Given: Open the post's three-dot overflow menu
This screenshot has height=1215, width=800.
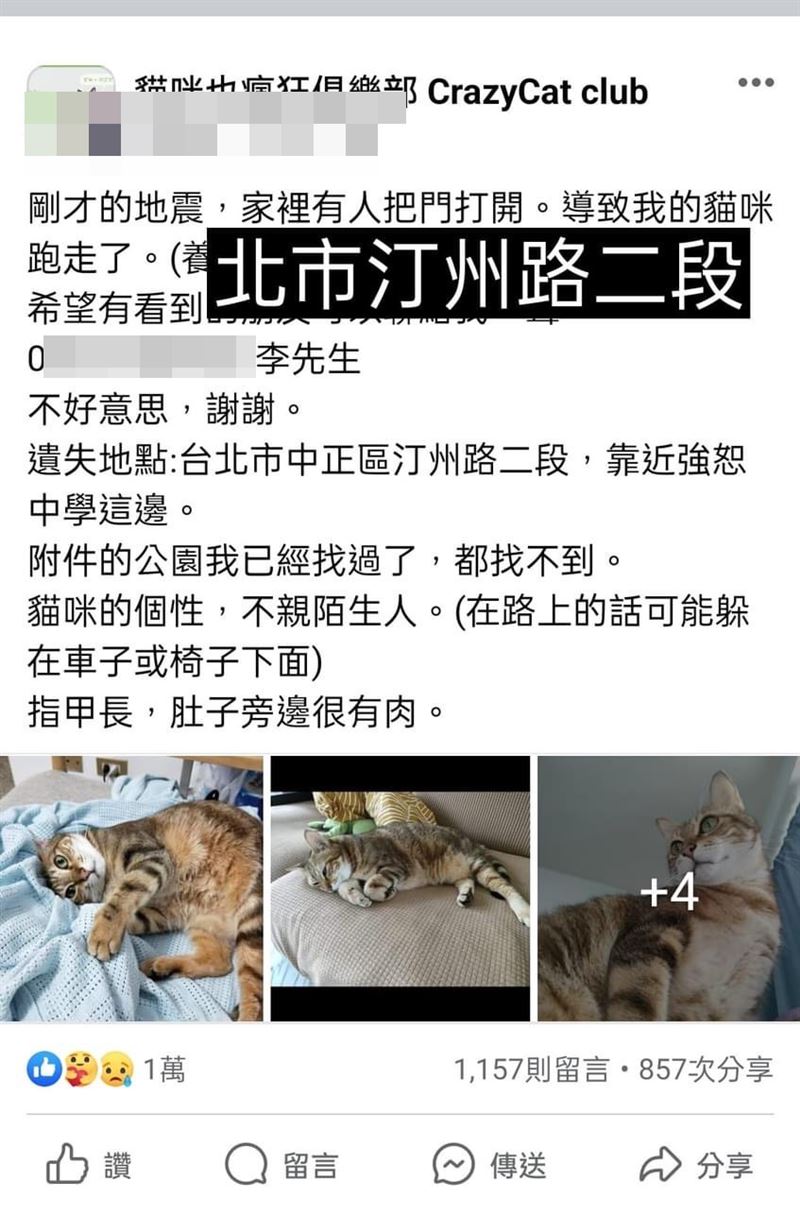Looking at the screenshot, I should point(756,83).
